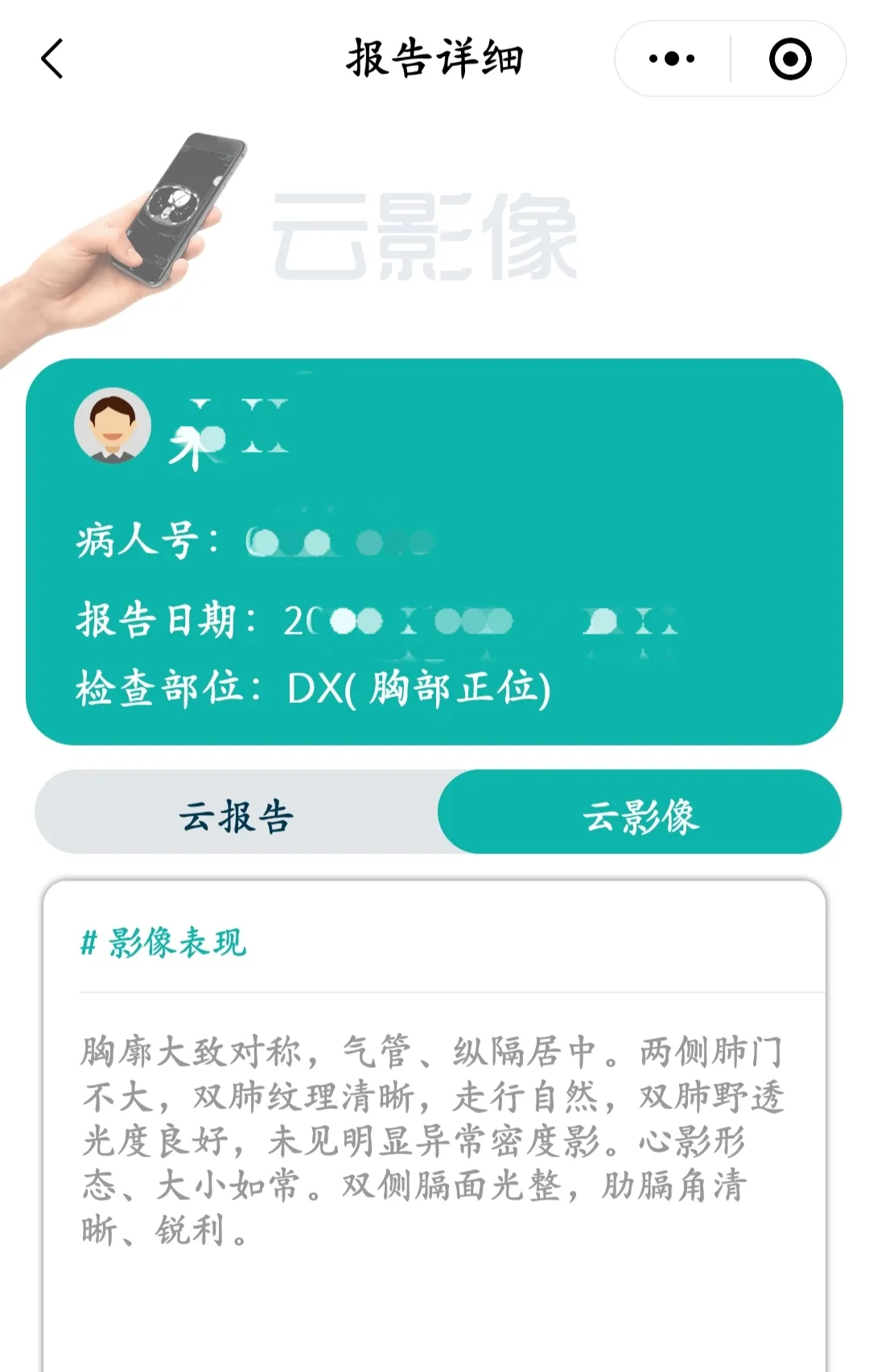Switch to the 云报告 tab
This screenshot has width=869, height=1372.
click(x=237, y=815)
